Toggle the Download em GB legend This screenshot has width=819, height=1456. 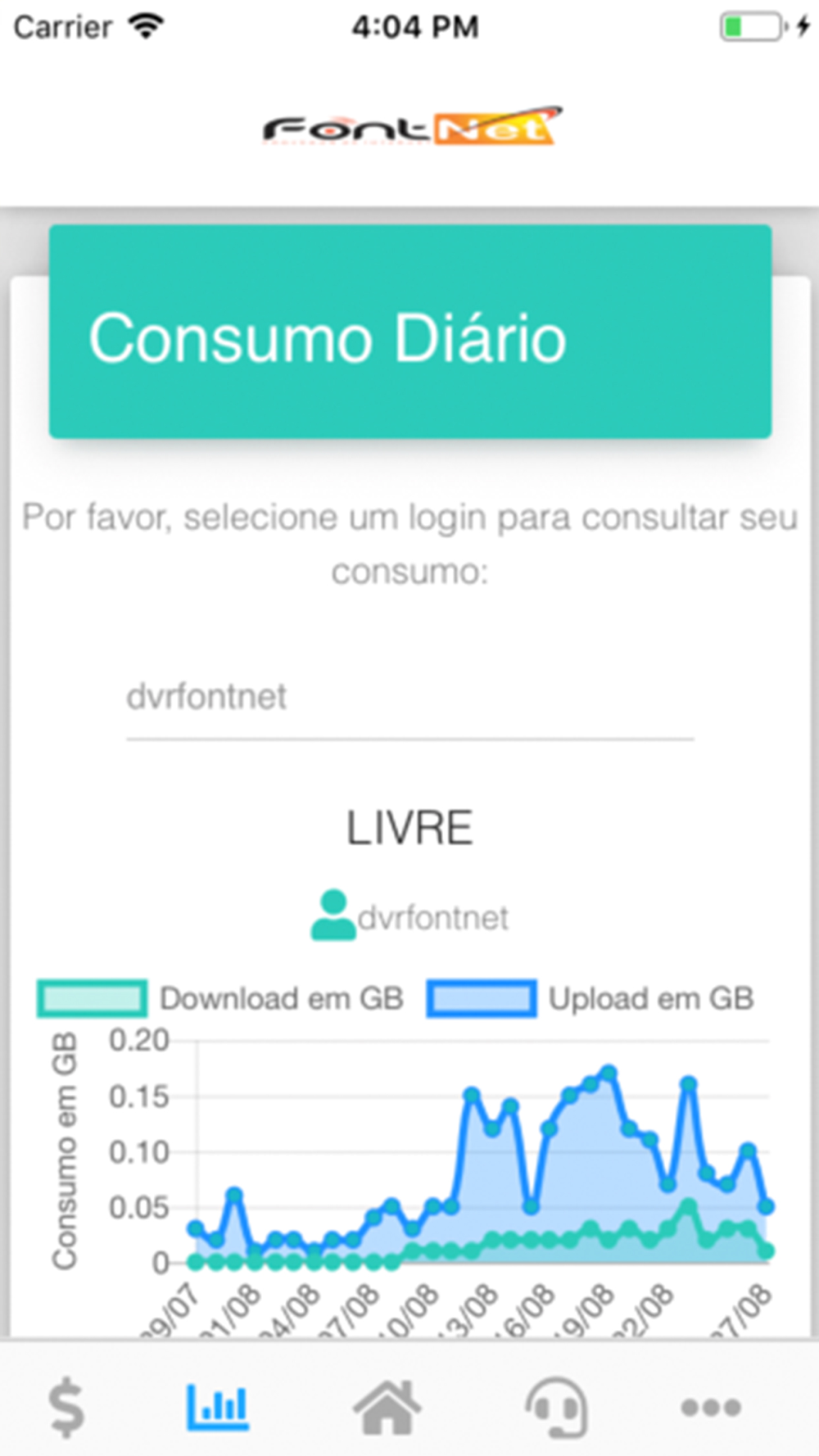click(221, 998)
